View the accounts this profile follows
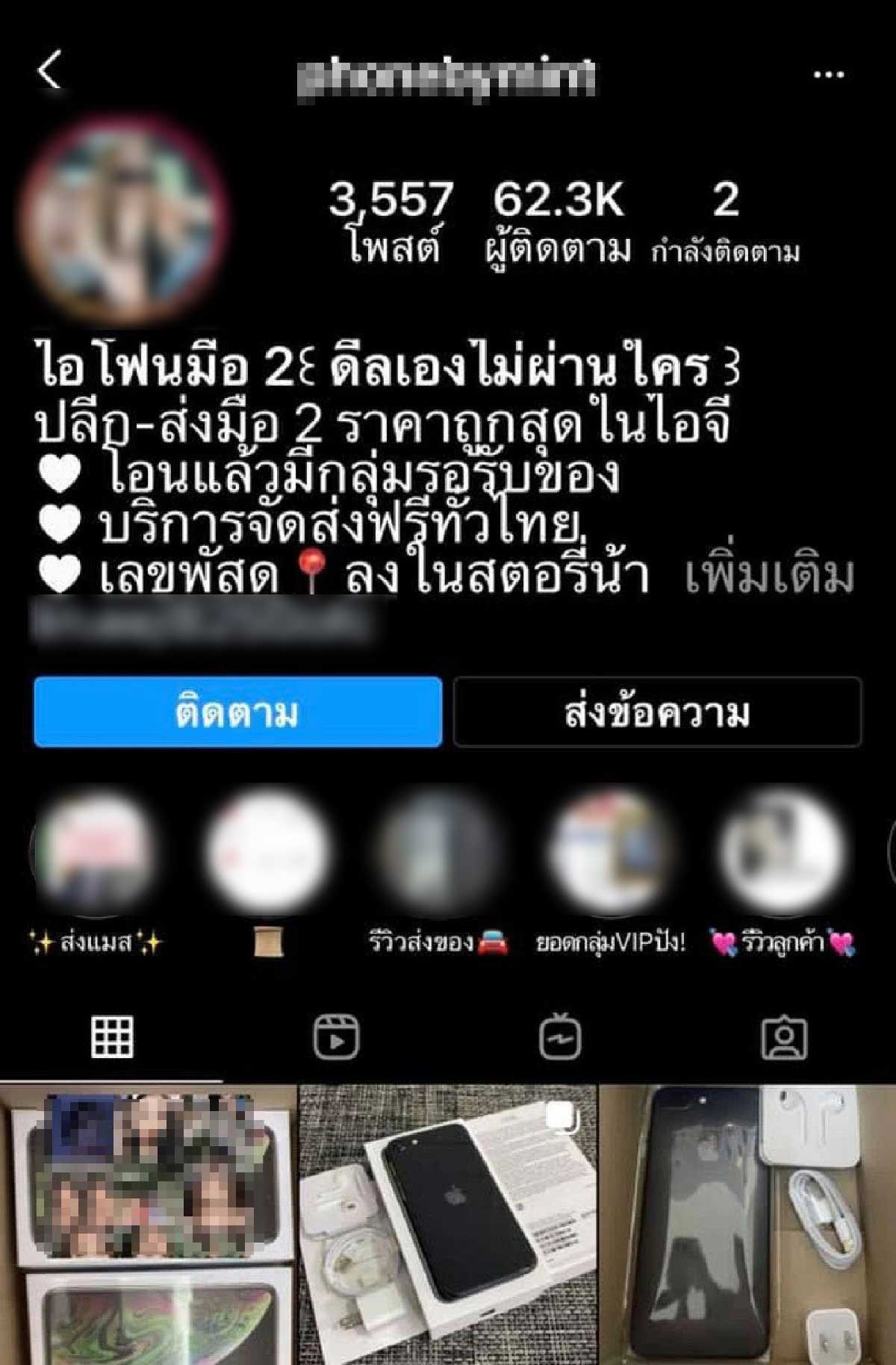Screen dimensions: 896x1365 725,220
